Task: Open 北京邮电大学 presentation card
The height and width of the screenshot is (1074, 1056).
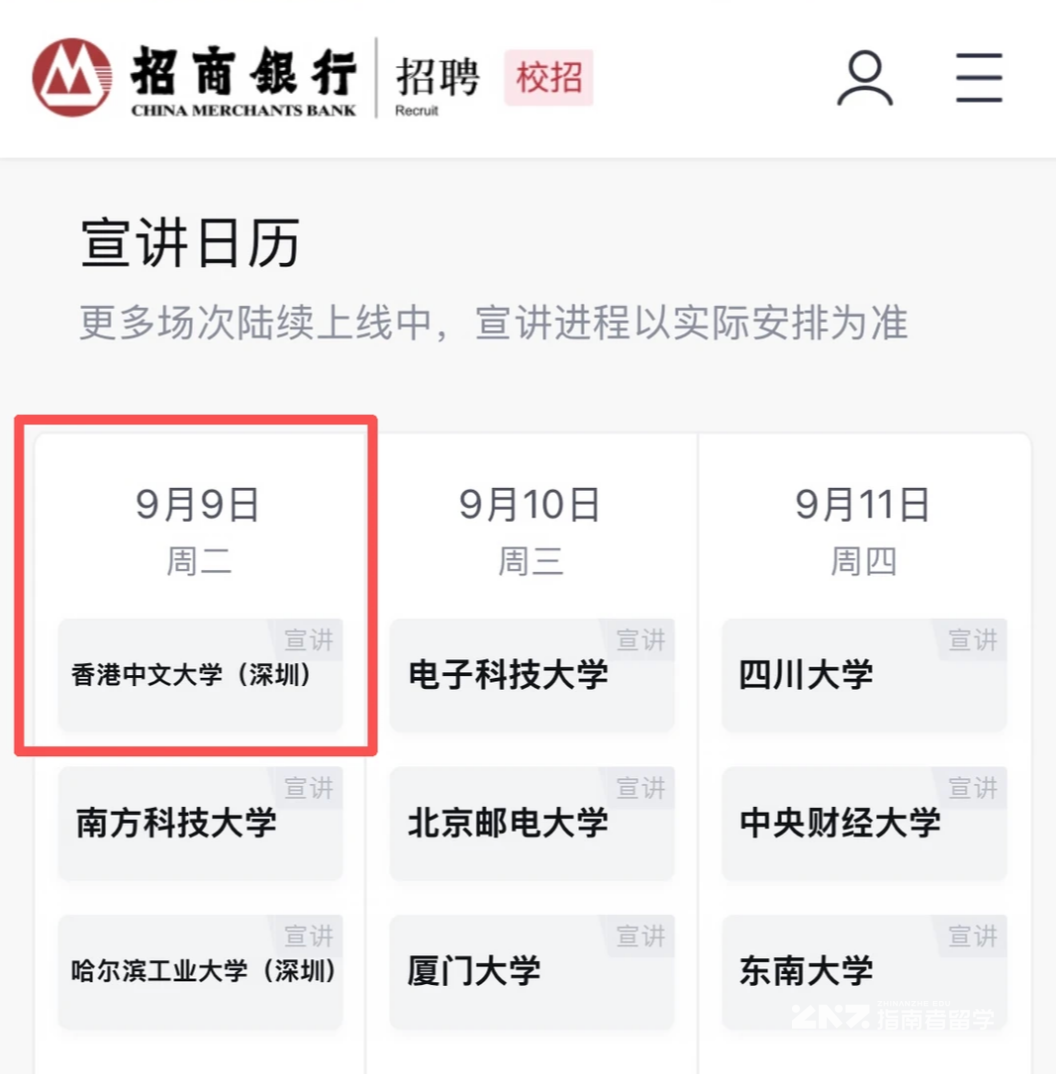Action: [x=532, y=823]
